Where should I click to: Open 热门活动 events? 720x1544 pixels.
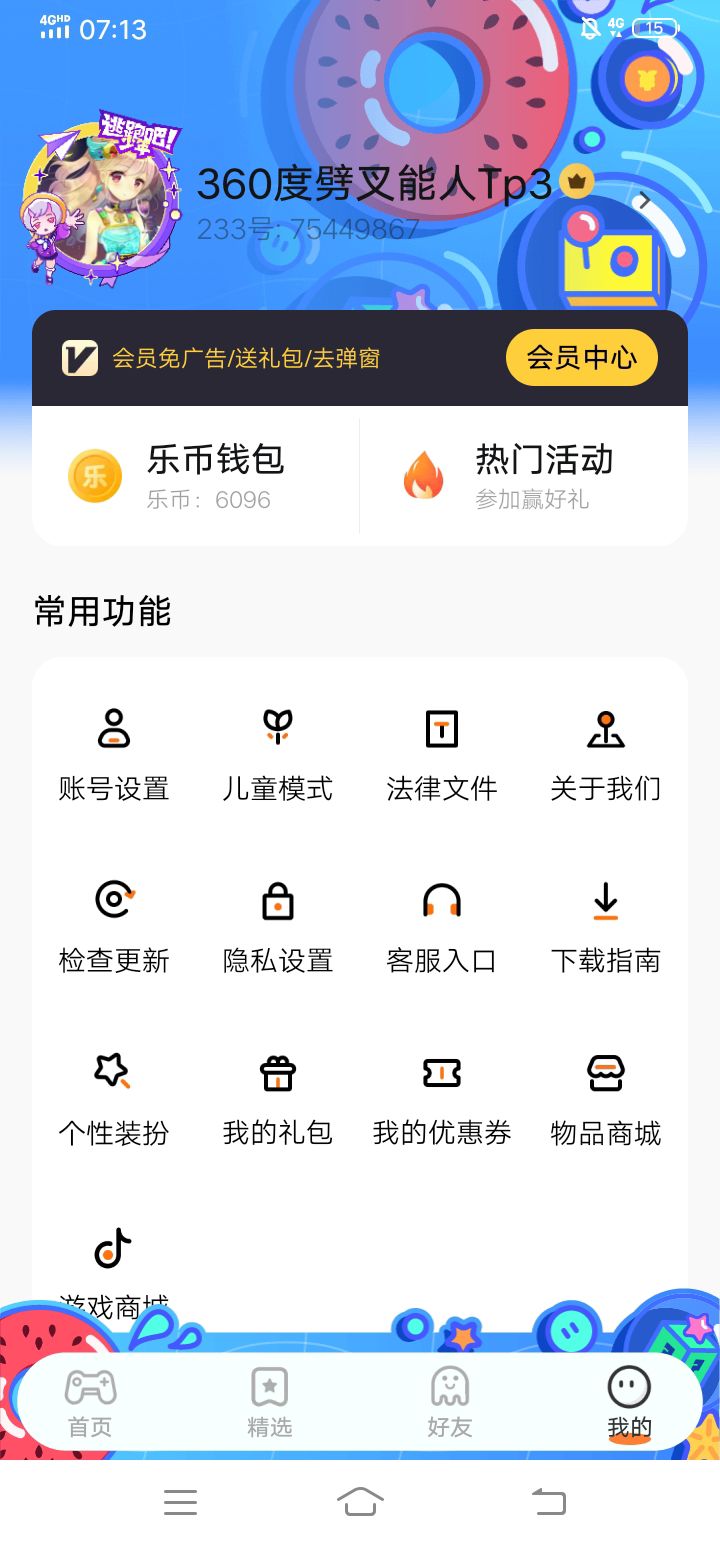pyautogui.click(x=524, y=475)
